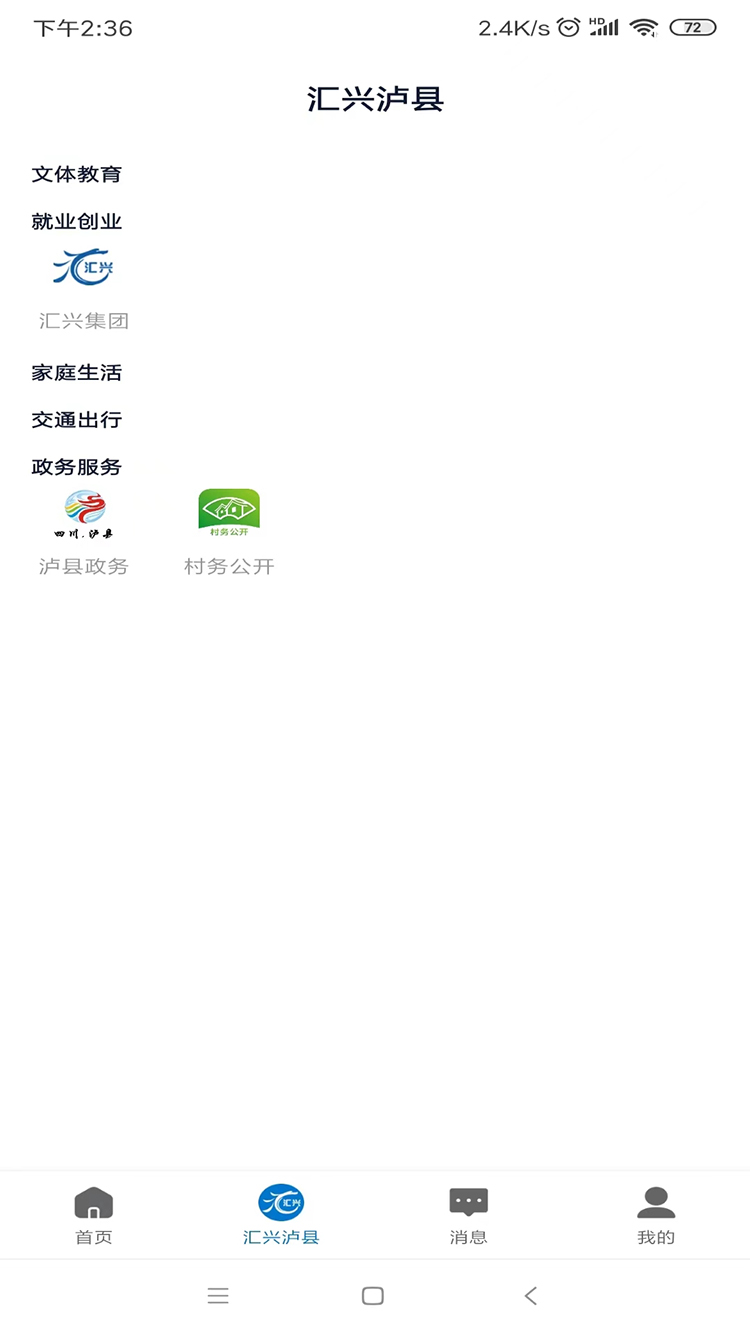The width and height of the screenshot is (750, 1333).
Task: Tap the system back button
Action: click(531, 1296)
